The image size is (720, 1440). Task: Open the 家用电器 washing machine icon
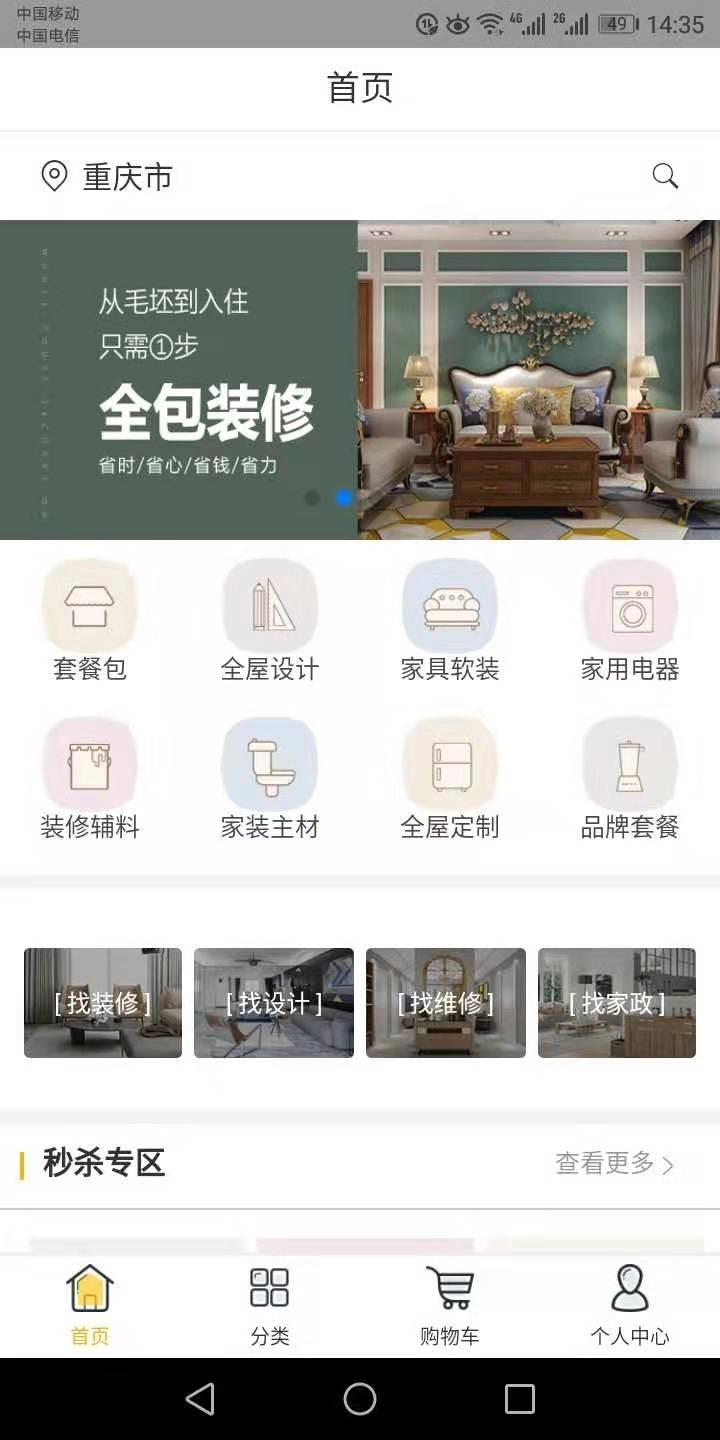tap(630, 605)
